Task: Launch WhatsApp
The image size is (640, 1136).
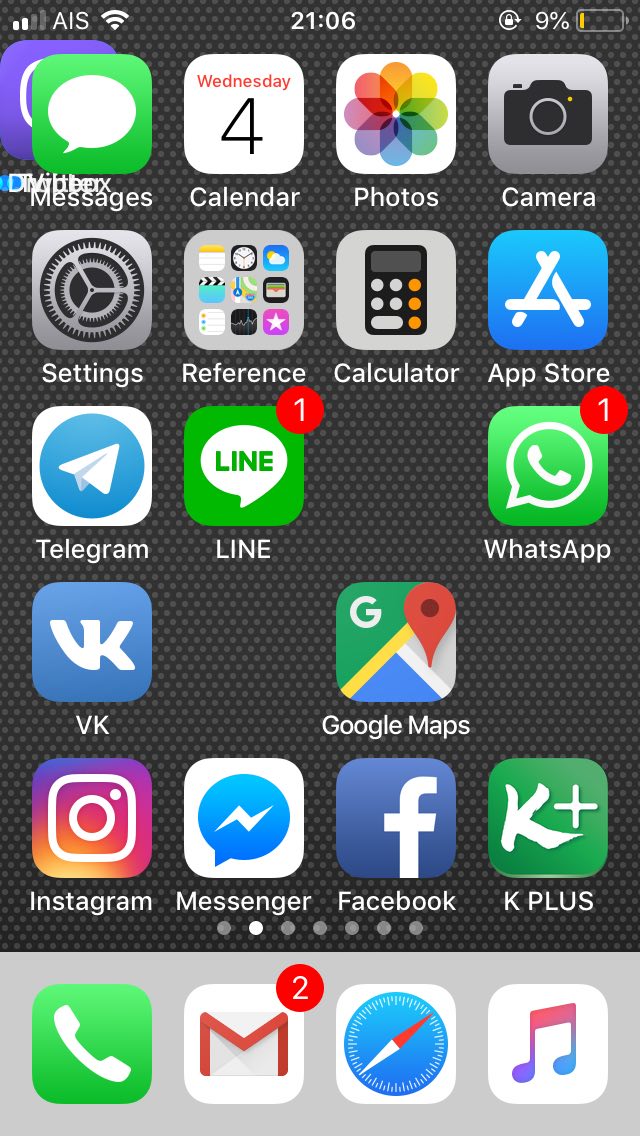Action: click(548, 466)
